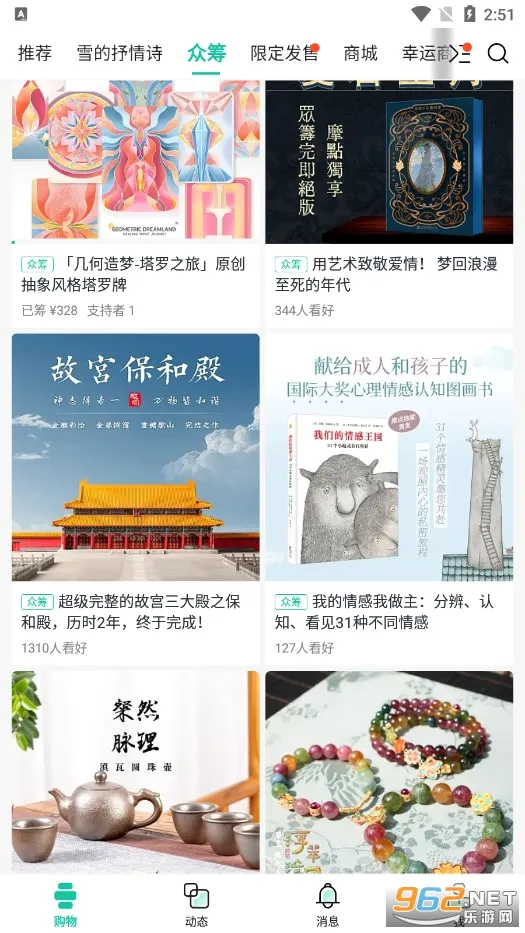
Task: Open the 消息 notifications tab
Action: (327, 904)
